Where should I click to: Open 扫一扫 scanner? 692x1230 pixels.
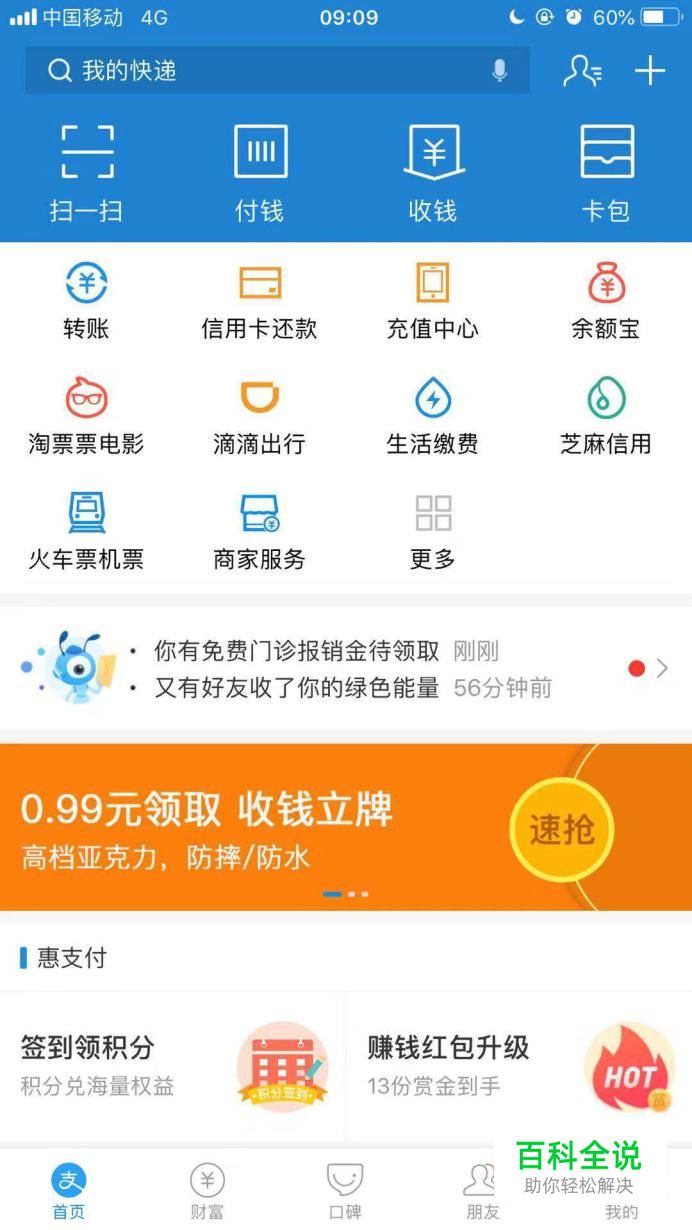click(87, 172)
